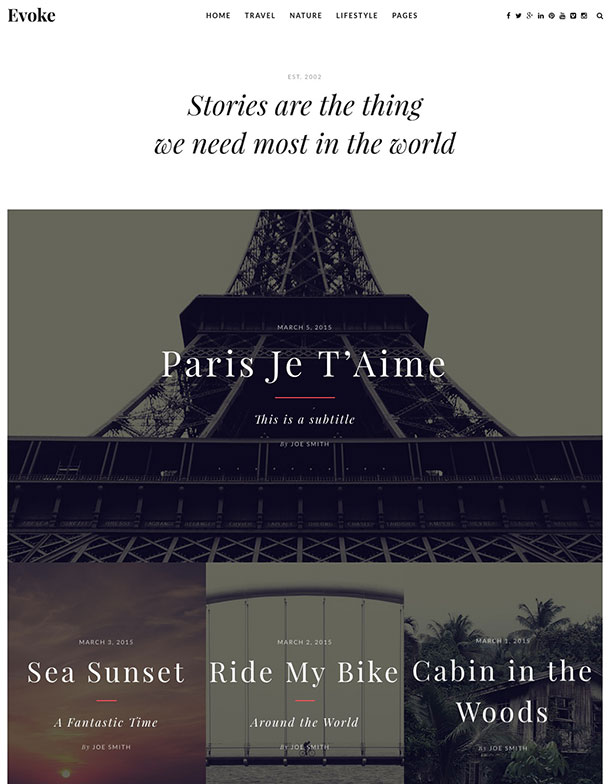Open the Instagram icon
610x784 pixels.
pyautogui.click(x=584, y=16)
